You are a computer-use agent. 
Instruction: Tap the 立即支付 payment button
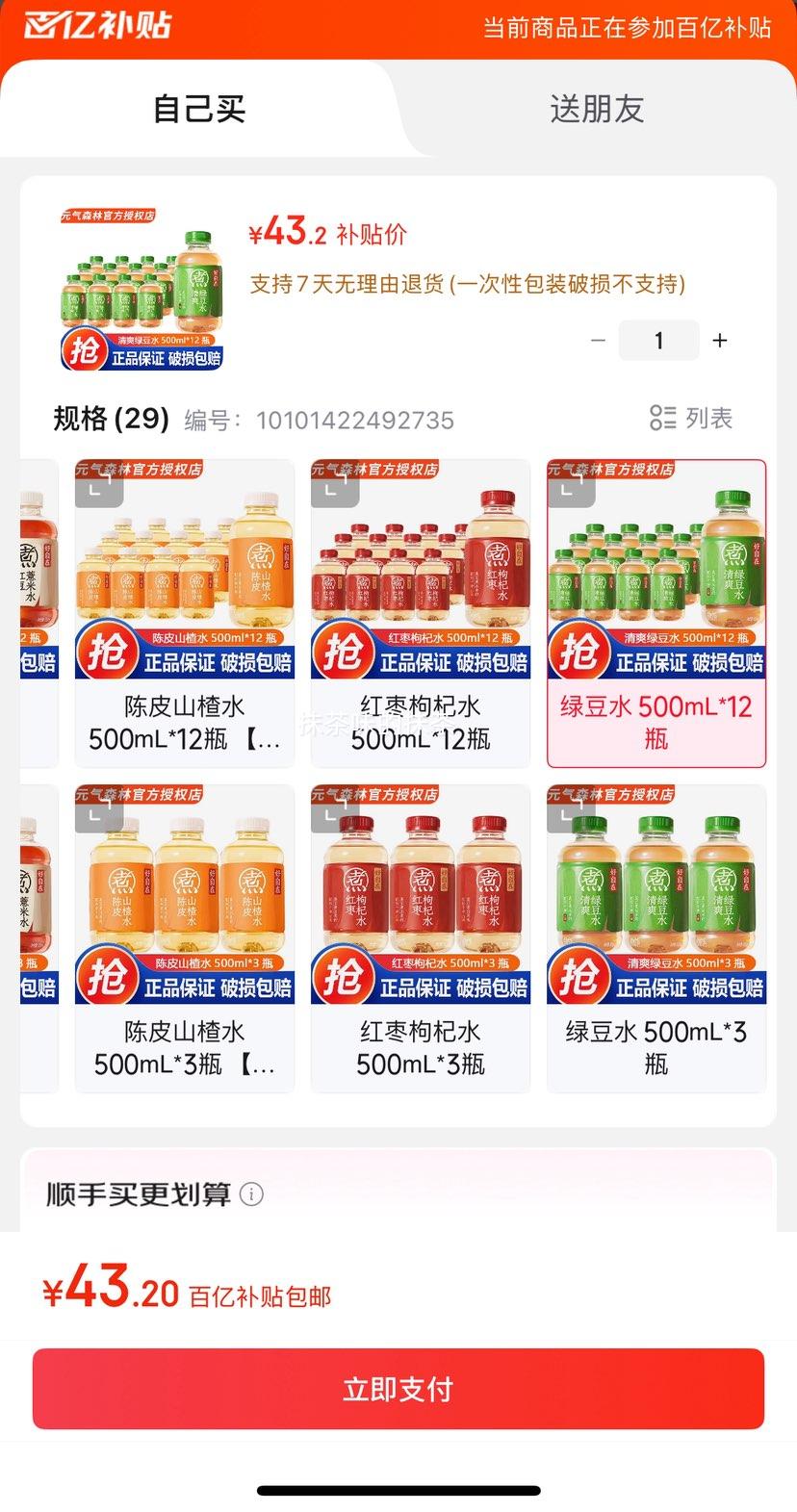pos(398,1389)
